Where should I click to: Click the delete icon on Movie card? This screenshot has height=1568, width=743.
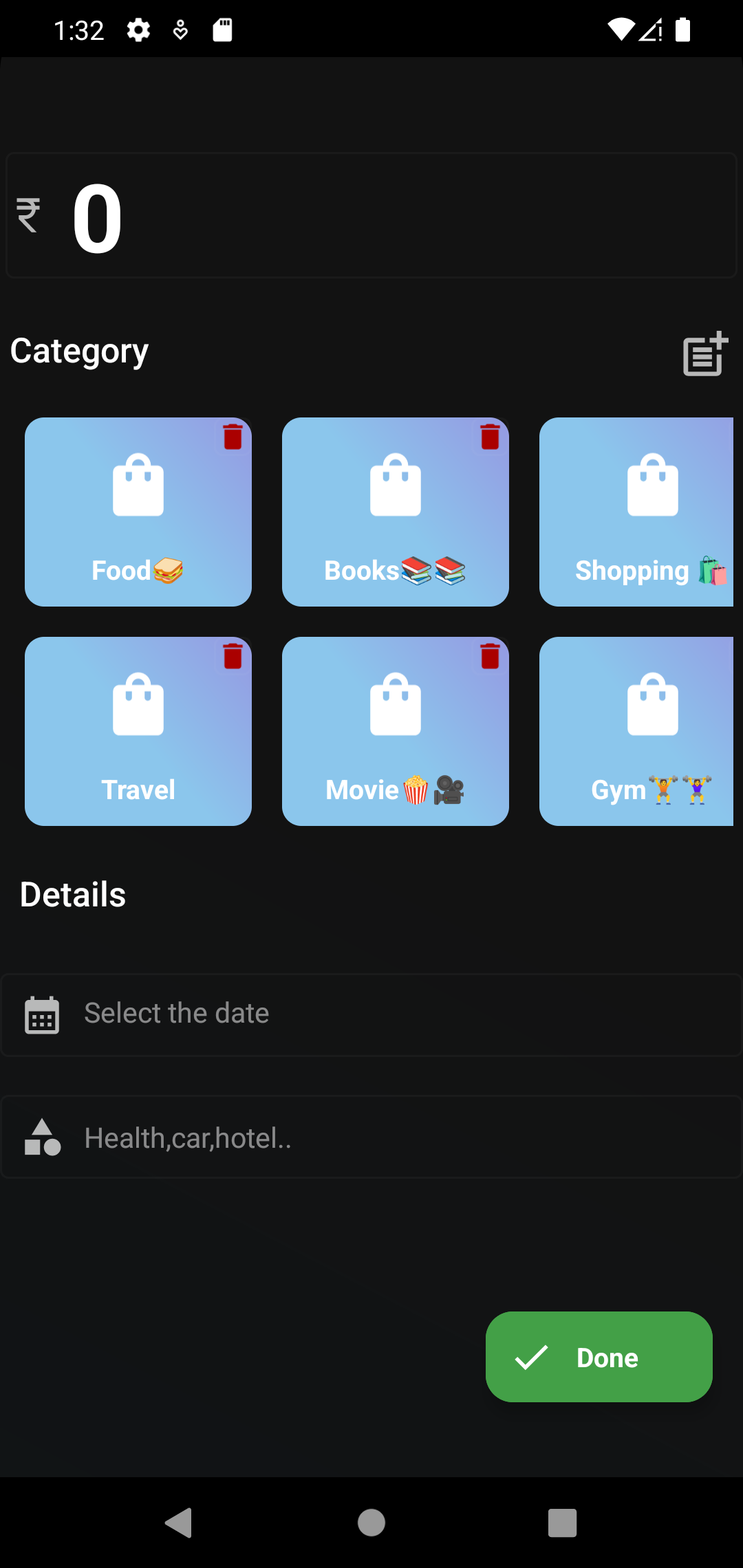[x=489, y=657]
